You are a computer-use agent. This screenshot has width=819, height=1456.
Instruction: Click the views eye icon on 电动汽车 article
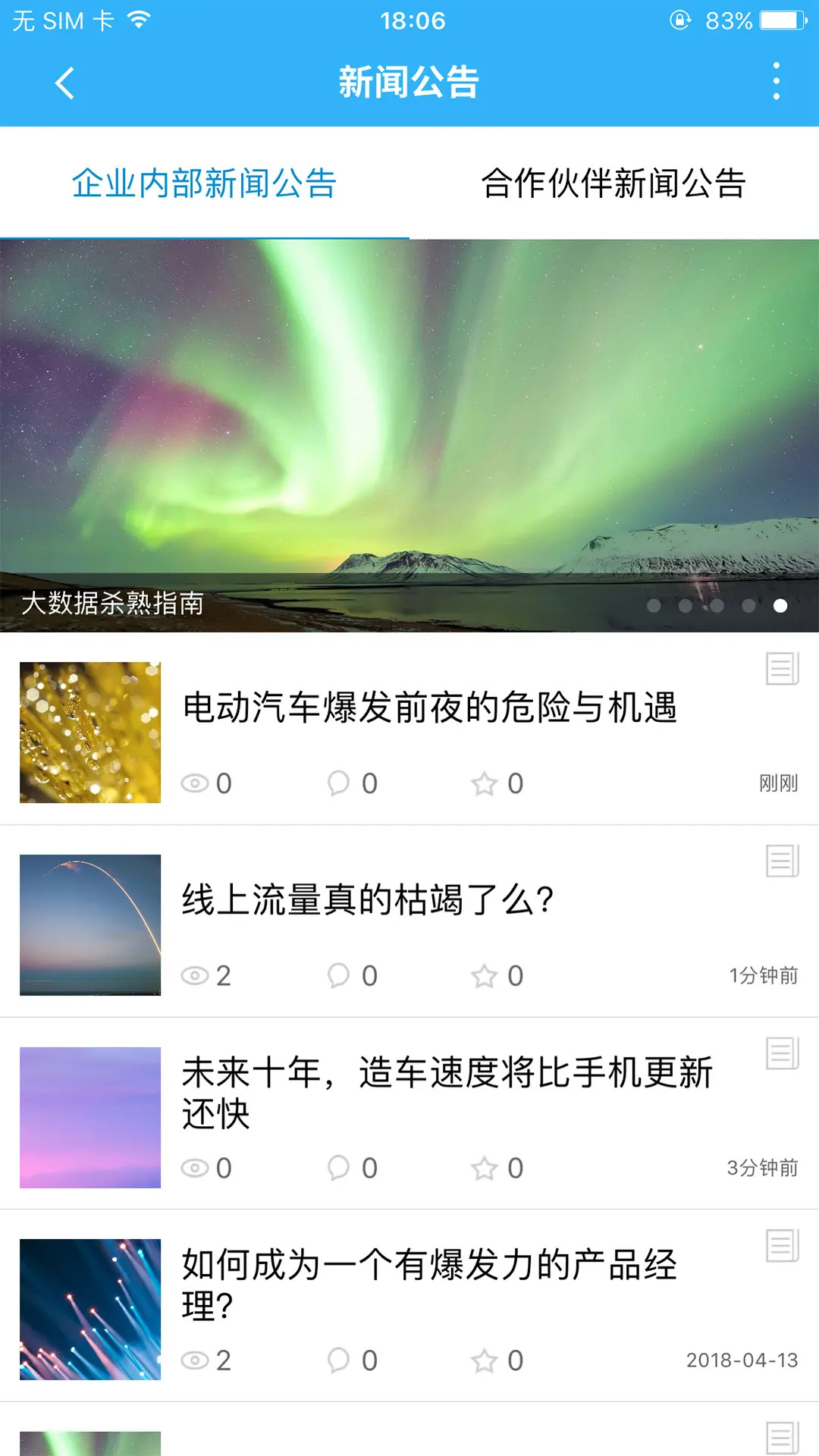click(x=196, y=784)
